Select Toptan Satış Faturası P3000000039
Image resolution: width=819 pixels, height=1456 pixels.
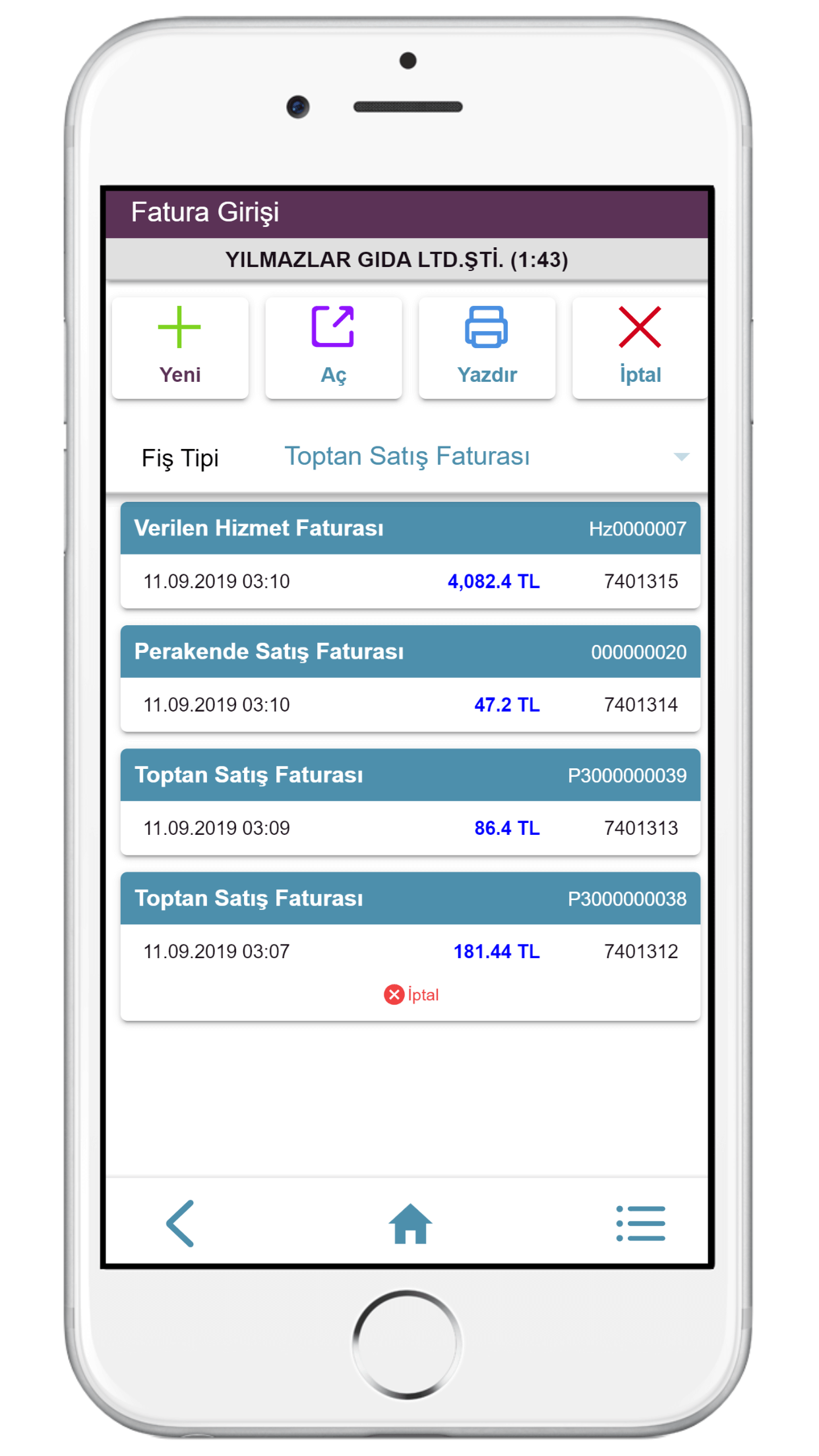pyautogui.click(x=410, y=802)
